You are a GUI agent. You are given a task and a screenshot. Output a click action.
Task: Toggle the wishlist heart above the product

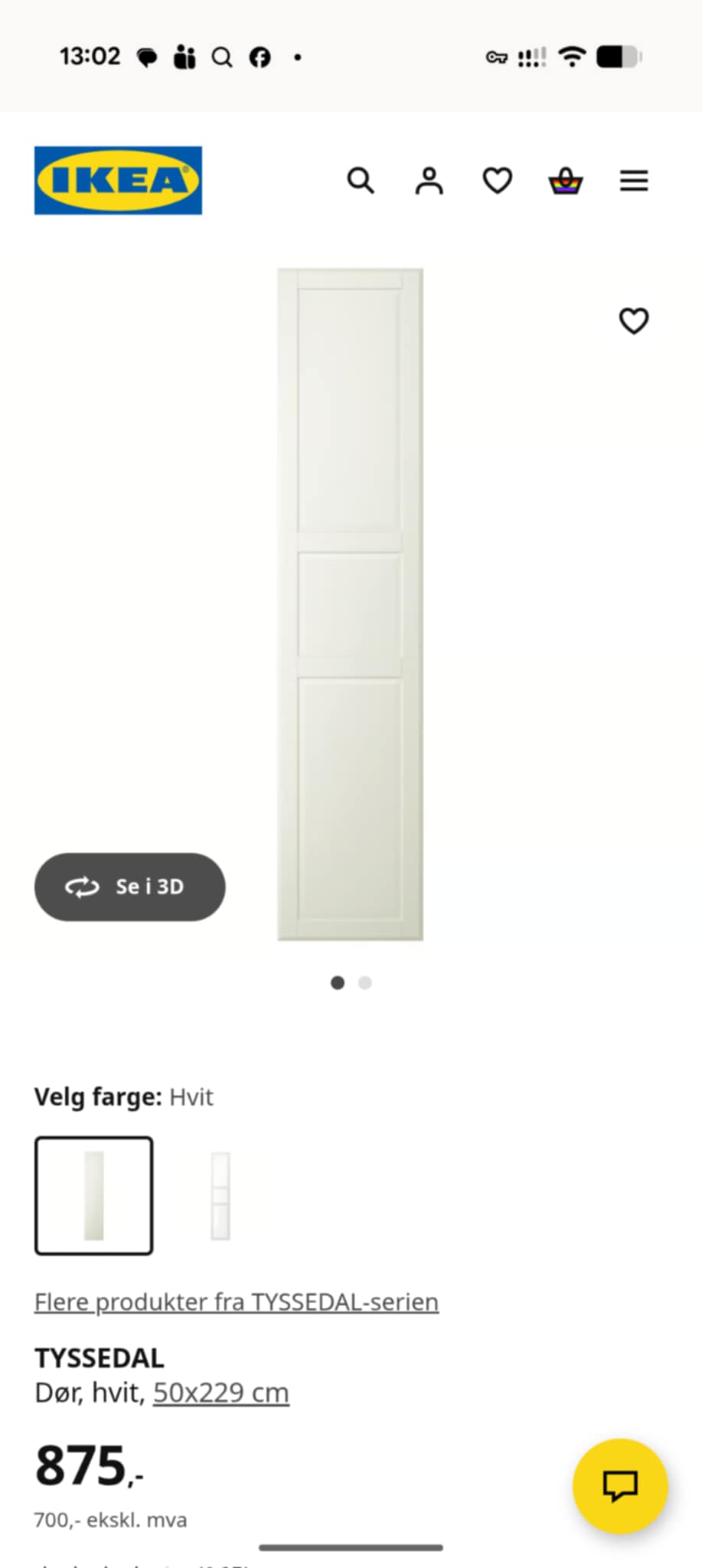tap(634, 322)
